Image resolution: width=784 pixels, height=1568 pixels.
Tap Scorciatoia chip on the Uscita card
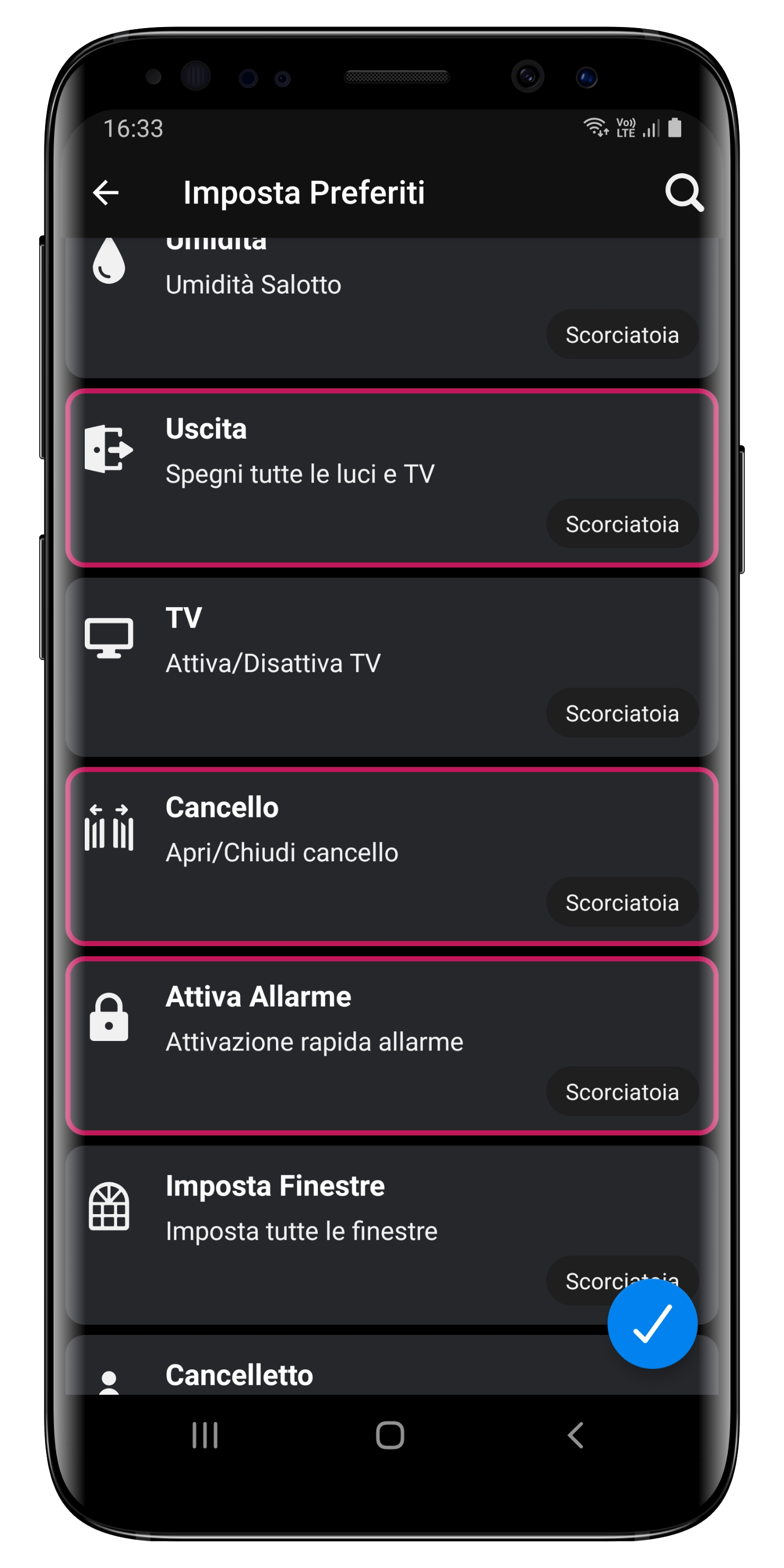tap(622, 523)
